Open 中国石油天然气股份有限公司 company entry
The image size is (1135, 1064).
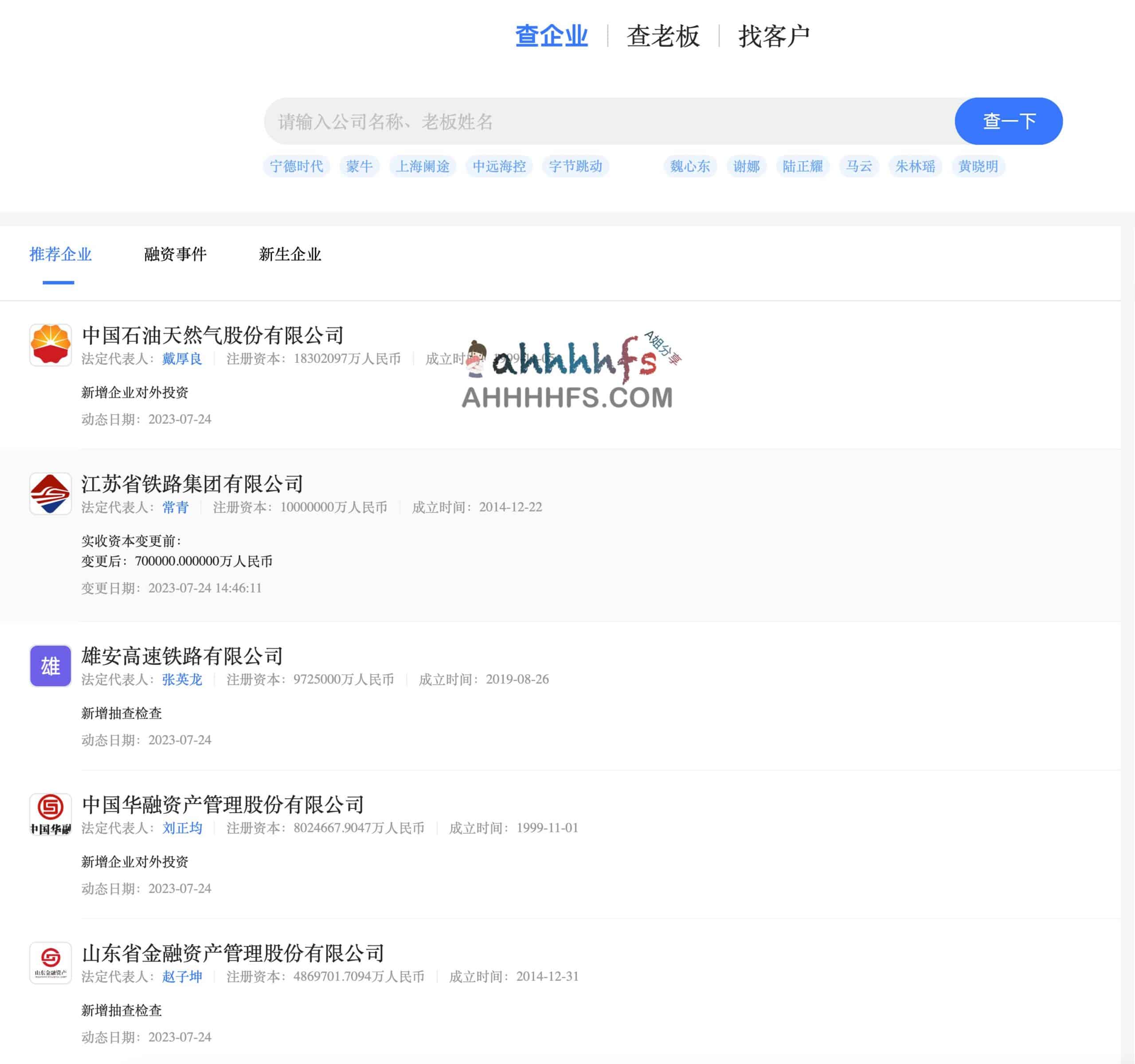coord(213,335)
